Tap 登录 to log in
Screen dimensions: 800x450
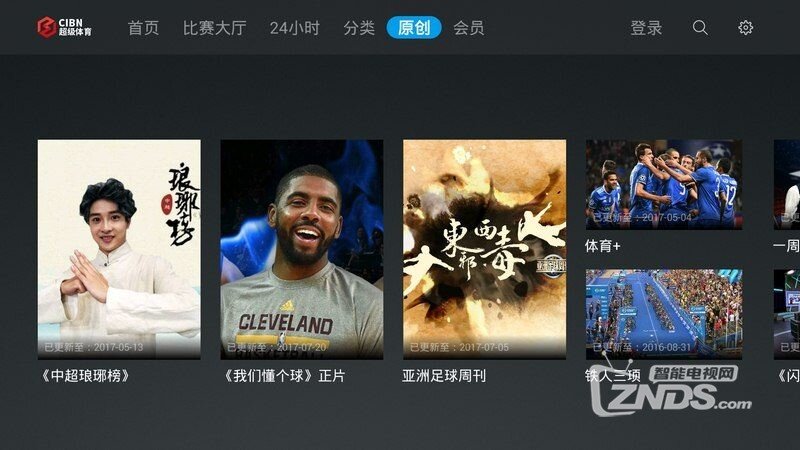646,28
